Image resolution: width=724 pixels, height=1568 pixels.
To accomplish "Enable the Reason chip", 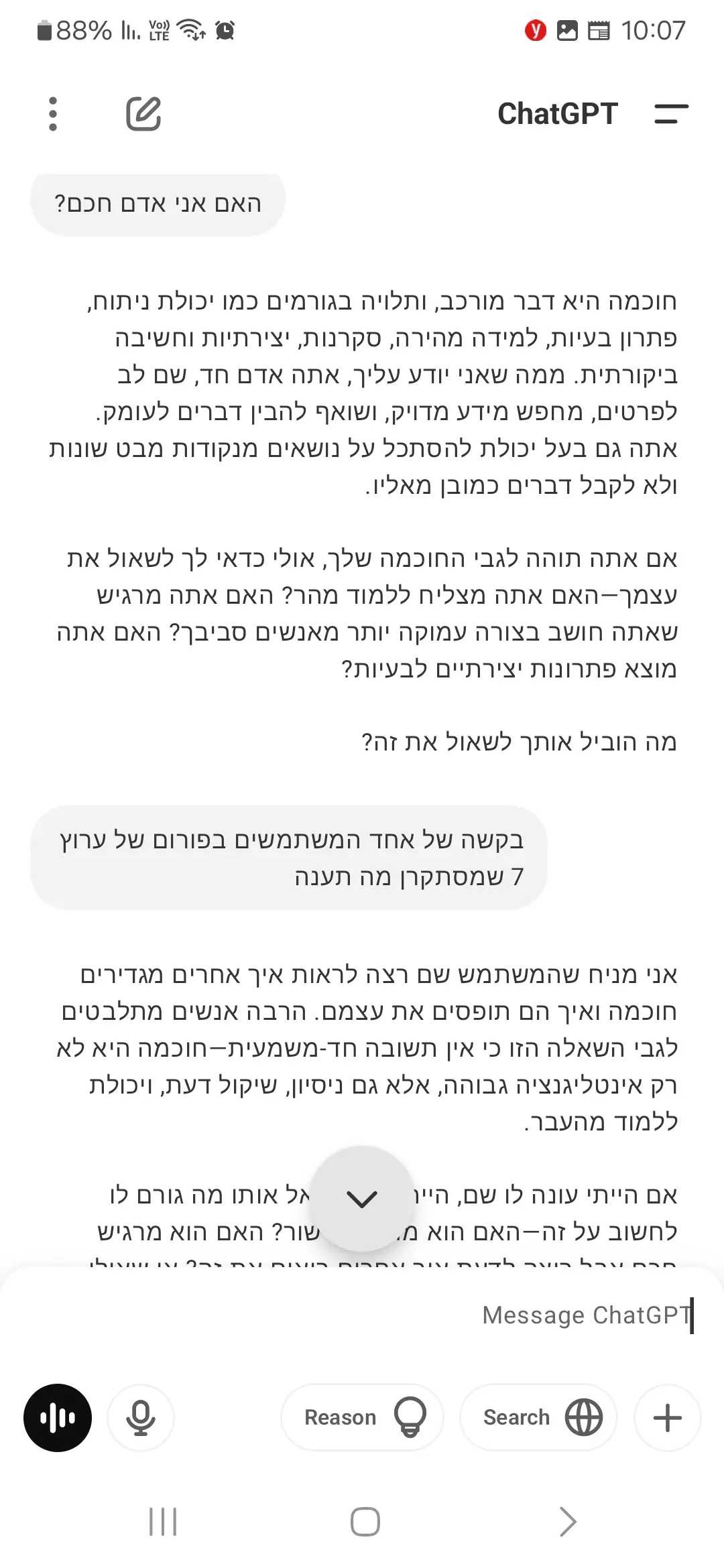I will pyautogui.click(x=362, y=1418).
